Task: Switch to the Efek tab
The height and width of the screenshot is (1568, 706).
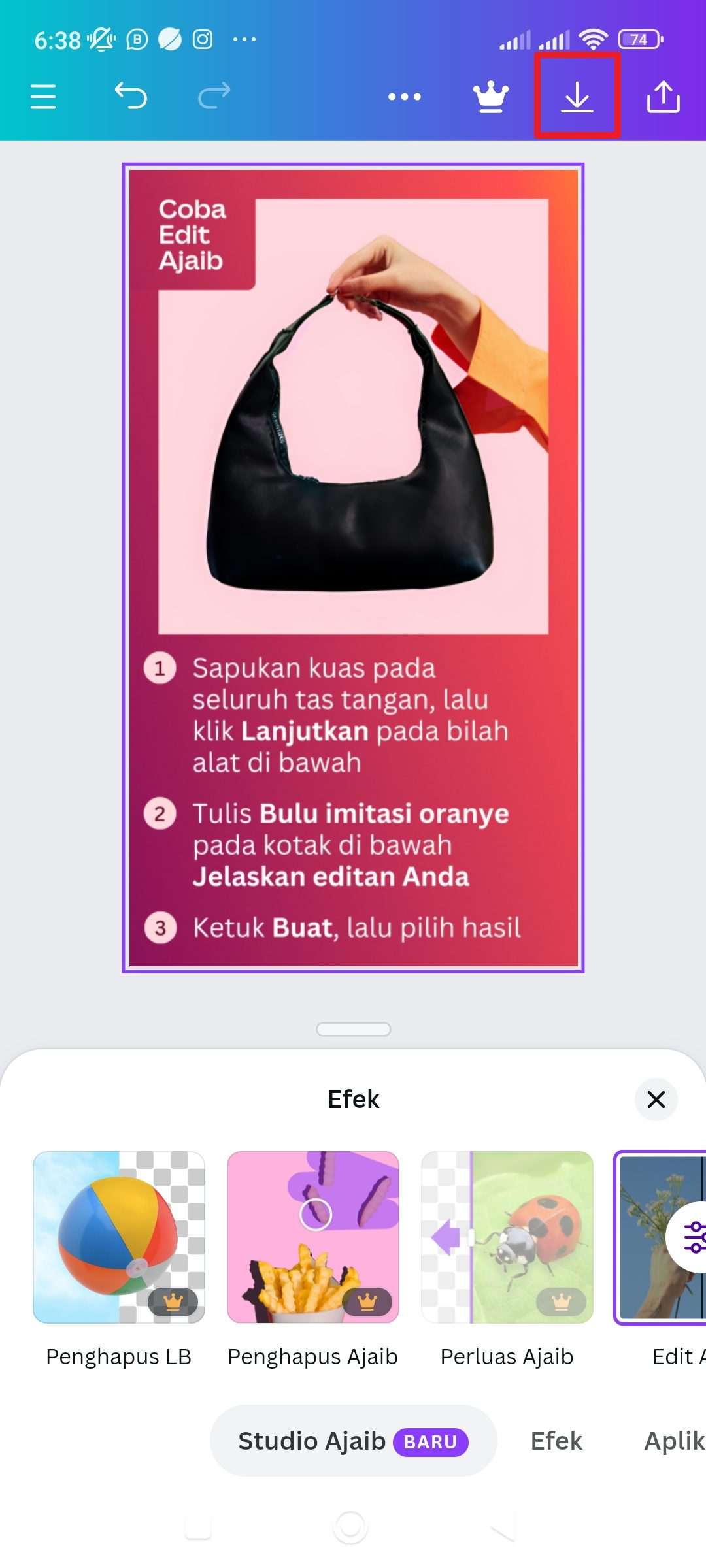Action: point(556,1441)
